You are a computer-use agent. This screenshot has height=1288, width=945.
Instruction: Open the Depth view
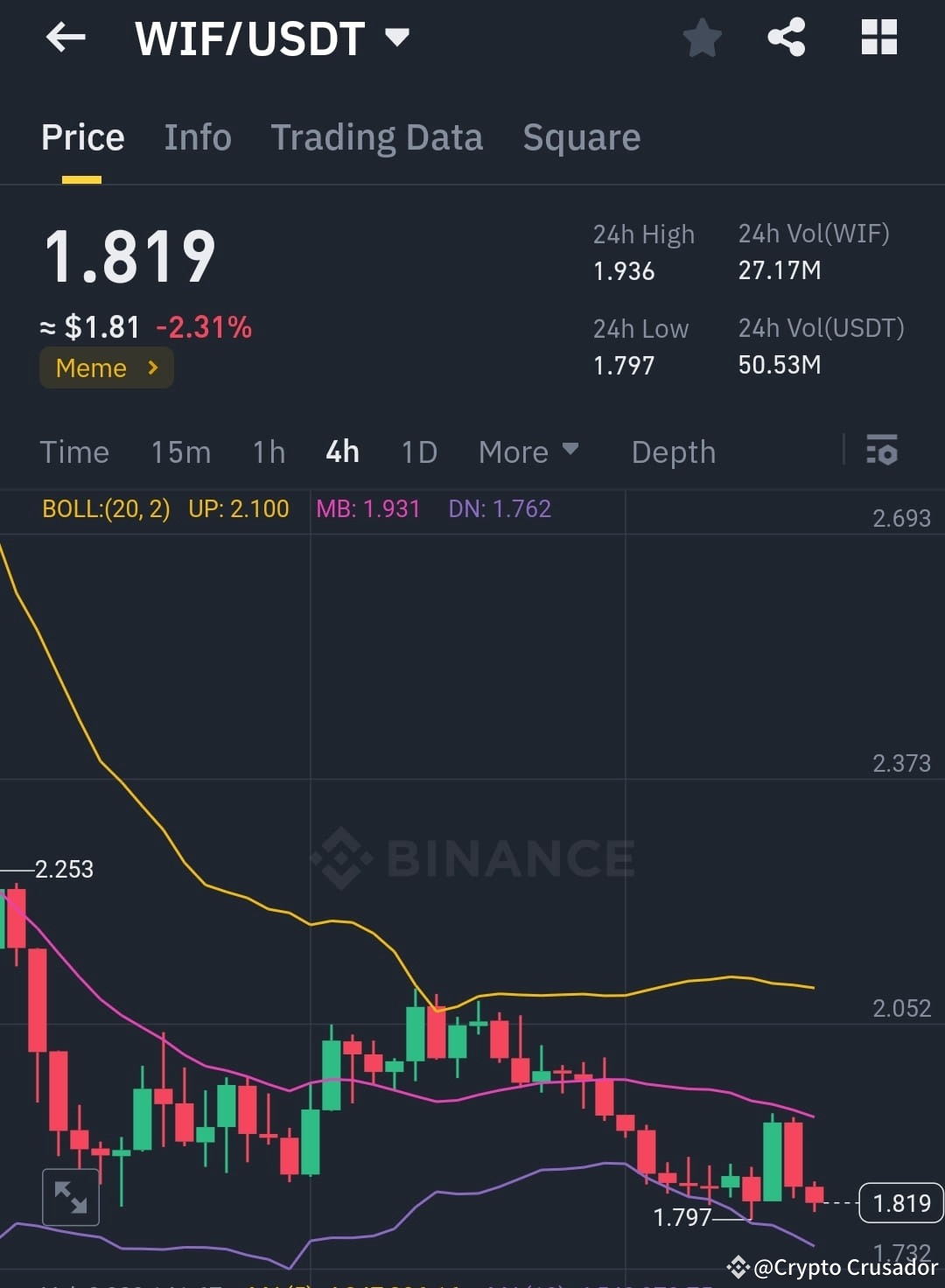673,451
